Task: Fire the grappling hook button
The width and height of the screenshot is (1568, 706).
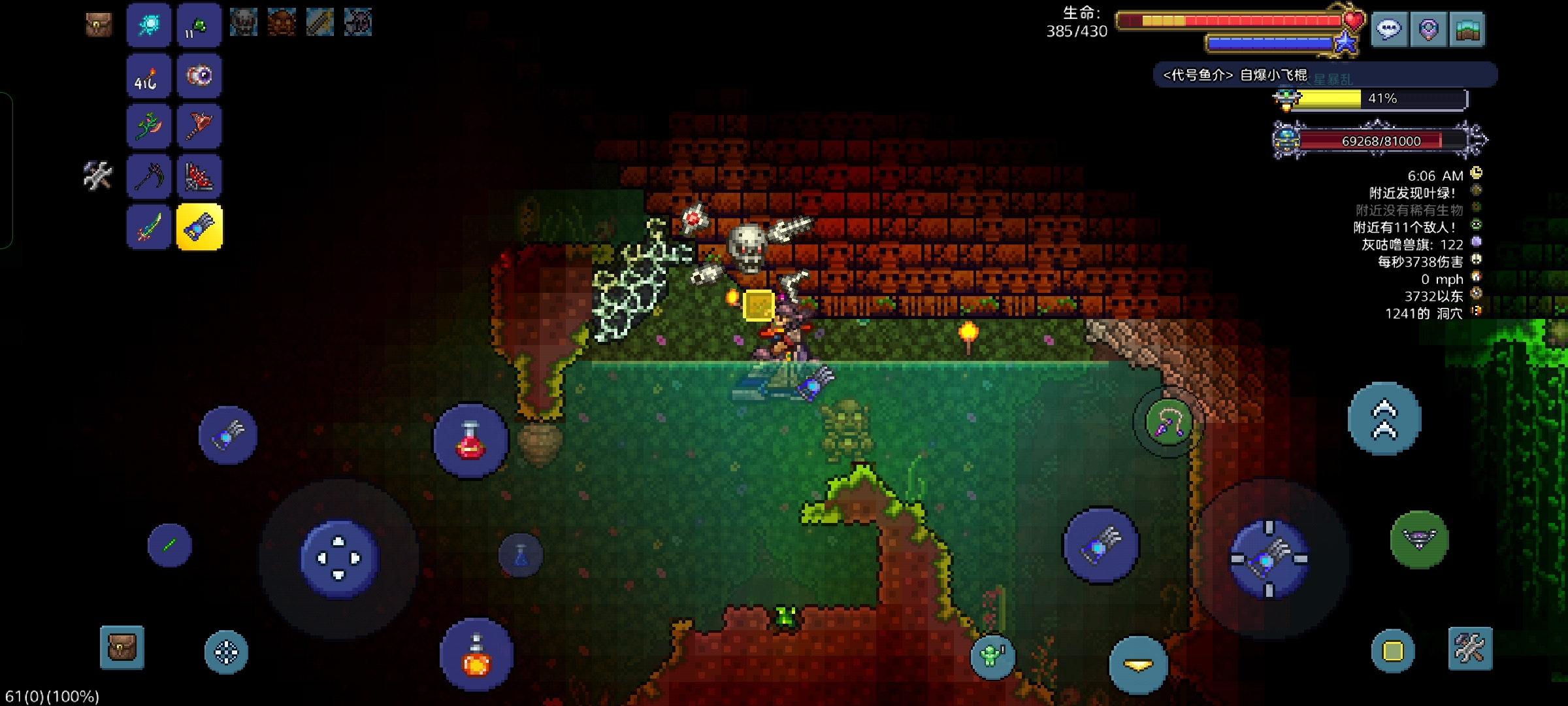Action: tap(1168, 422)
